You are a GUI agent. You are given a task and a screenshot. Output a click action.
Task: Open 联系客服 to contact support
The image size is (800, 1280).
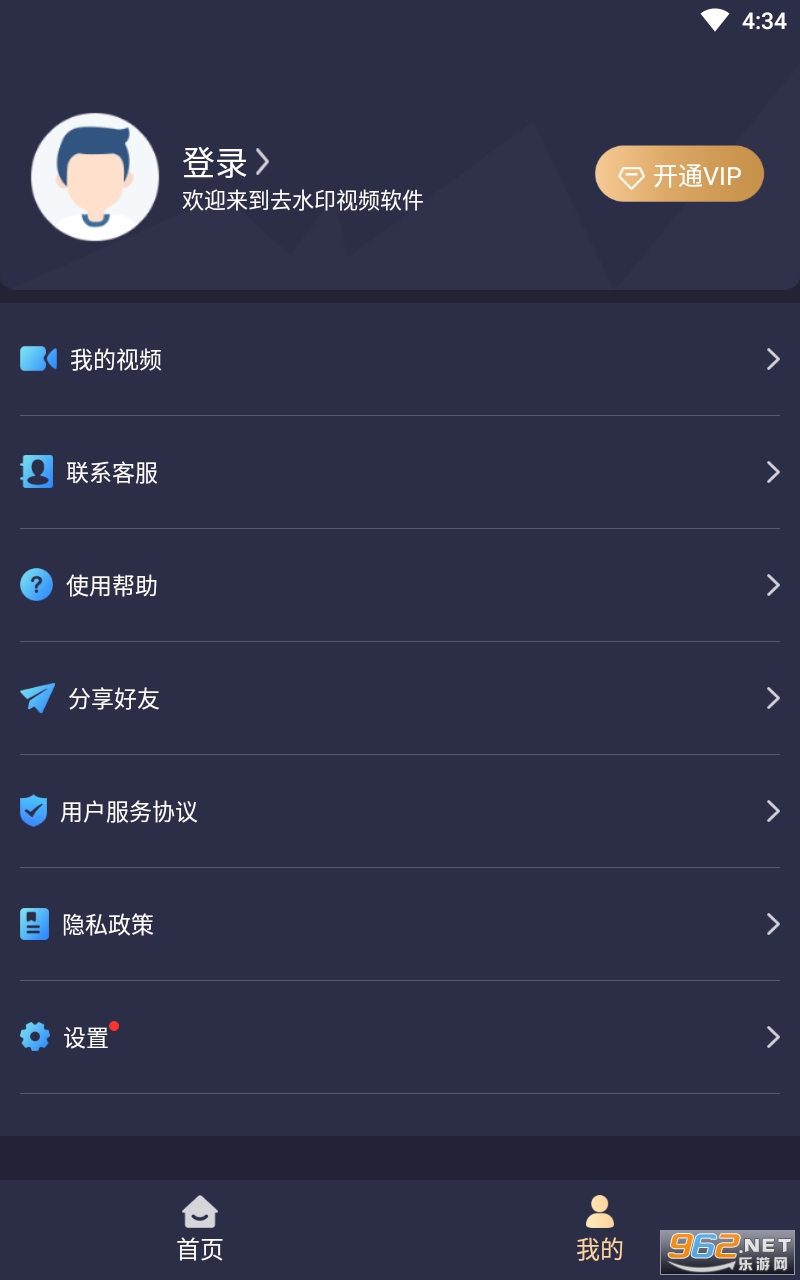click(x=400, y=473)
